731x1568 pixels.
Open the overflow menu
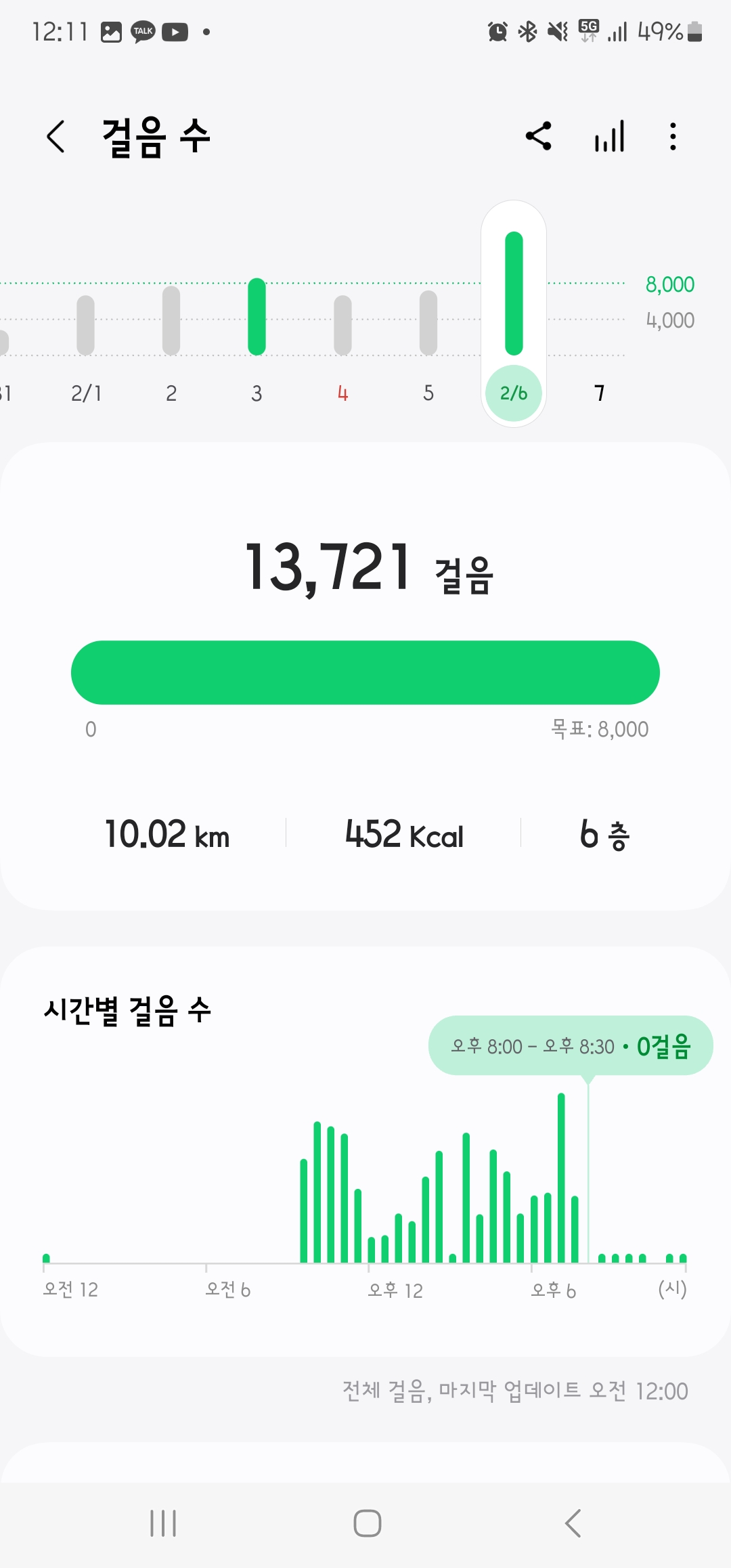672,137
